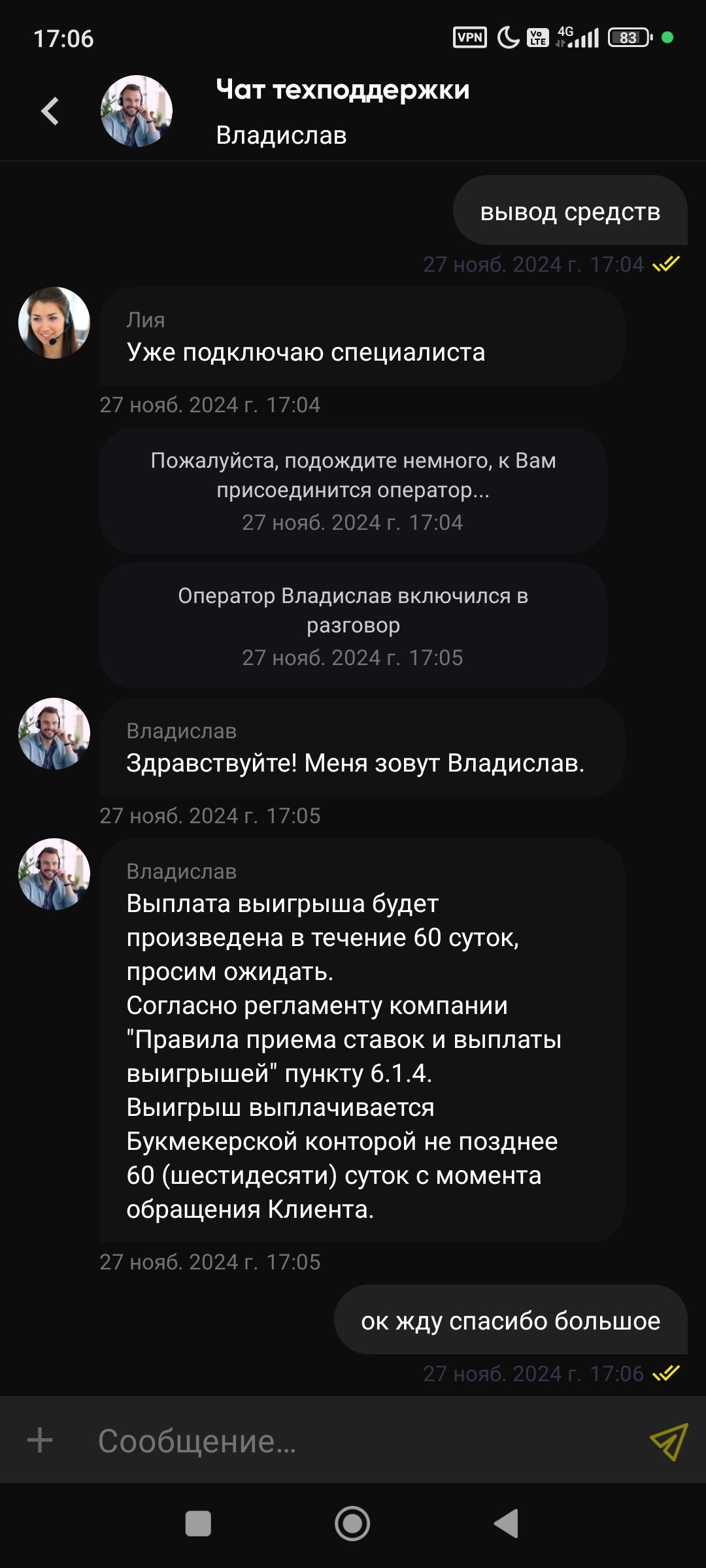706x1568 pixels.
Task: Go back from the support chat
Action: [50, 111]
